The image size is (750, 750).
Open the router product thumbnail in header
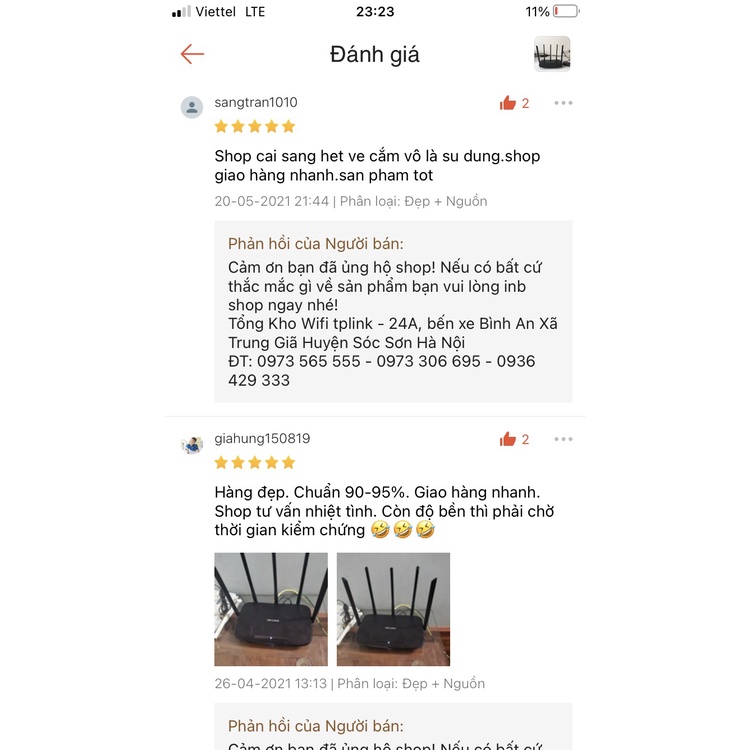coord(552,54)
